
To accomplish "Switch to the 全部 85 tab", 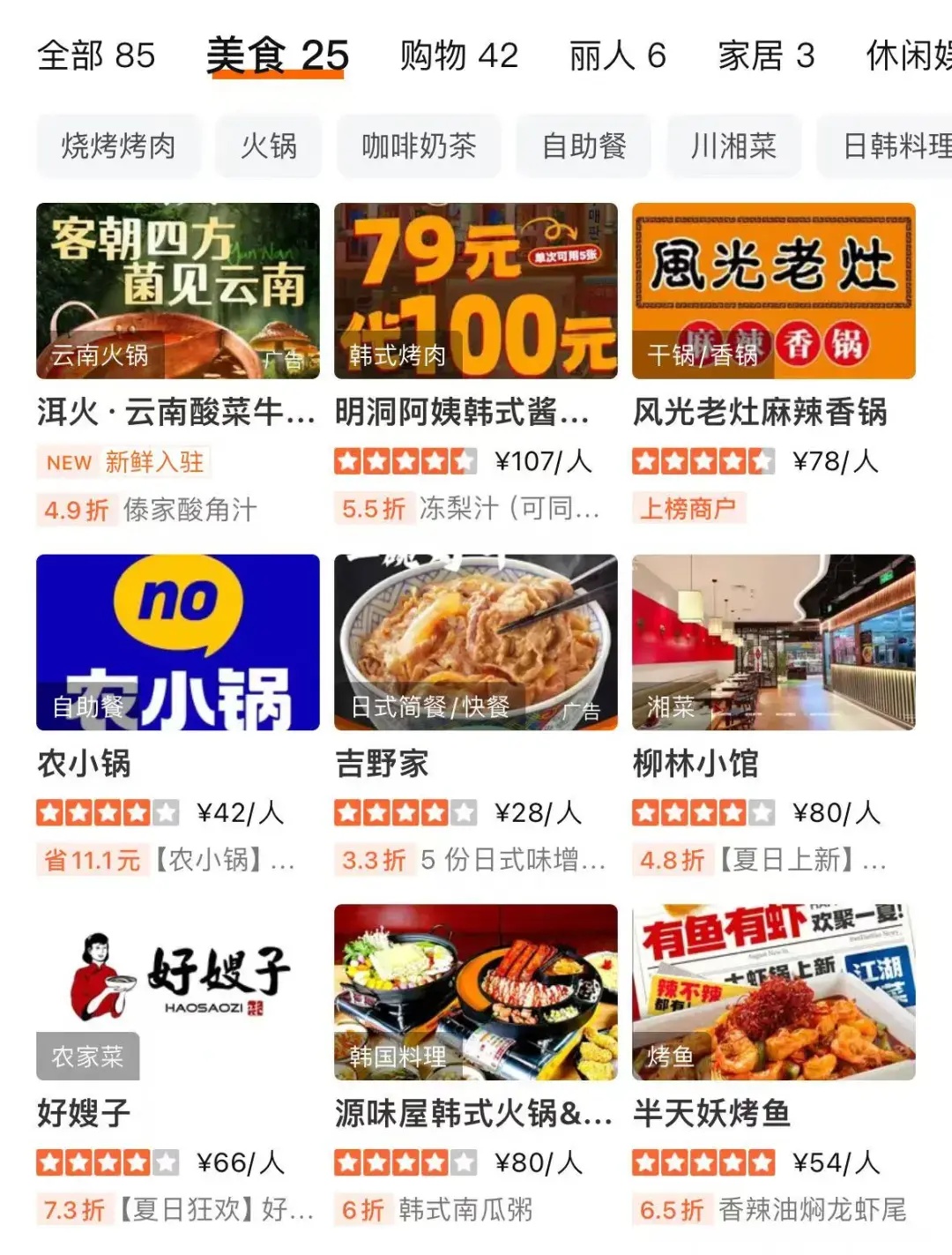I will (x=96, y=56).
